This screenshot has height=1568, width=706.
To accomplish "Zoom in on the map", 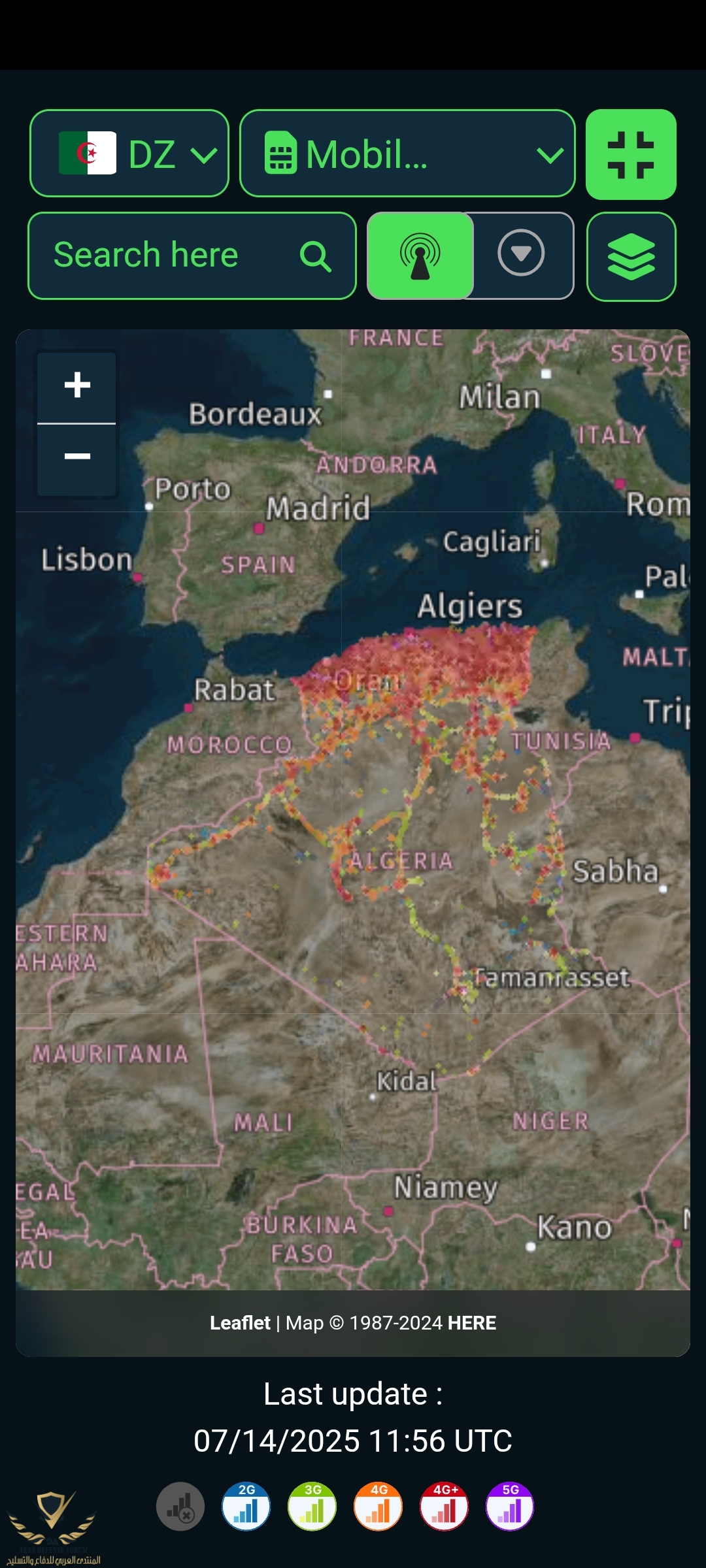I will click(x=77, y=385).
